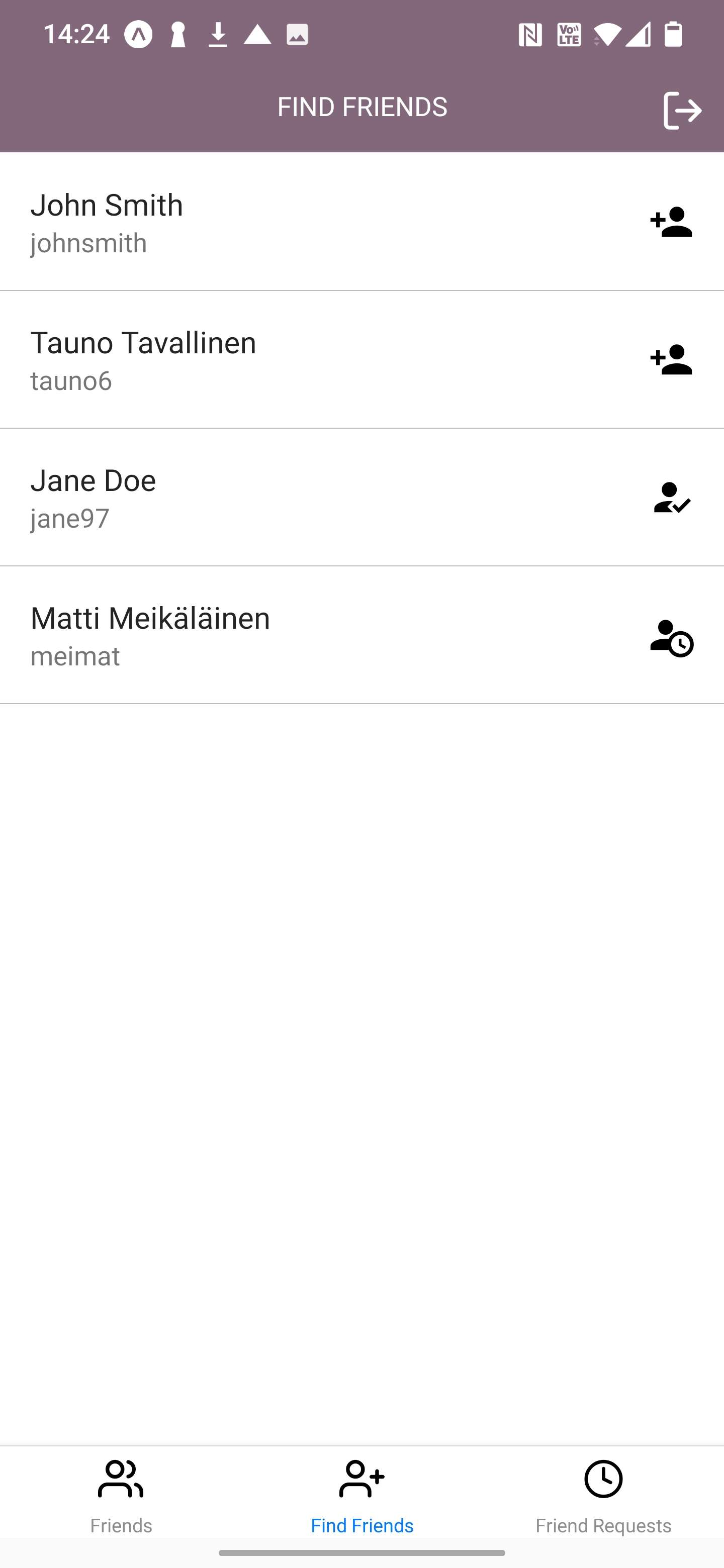Screen dimensions: 724x1568
Task: Send a friend request to John Smith
Action: 671,222
